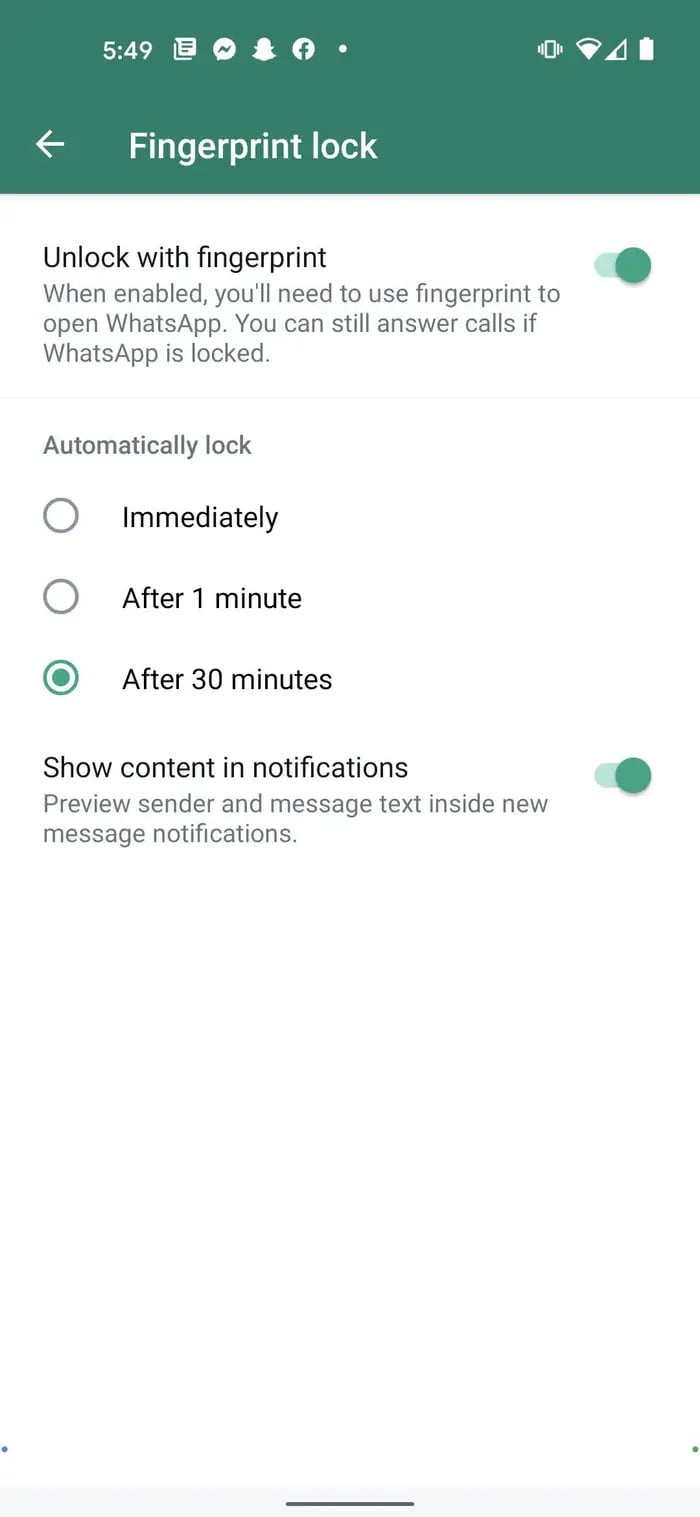
Task: Choose After 1 minute lock option
Action: coord(61,598)
